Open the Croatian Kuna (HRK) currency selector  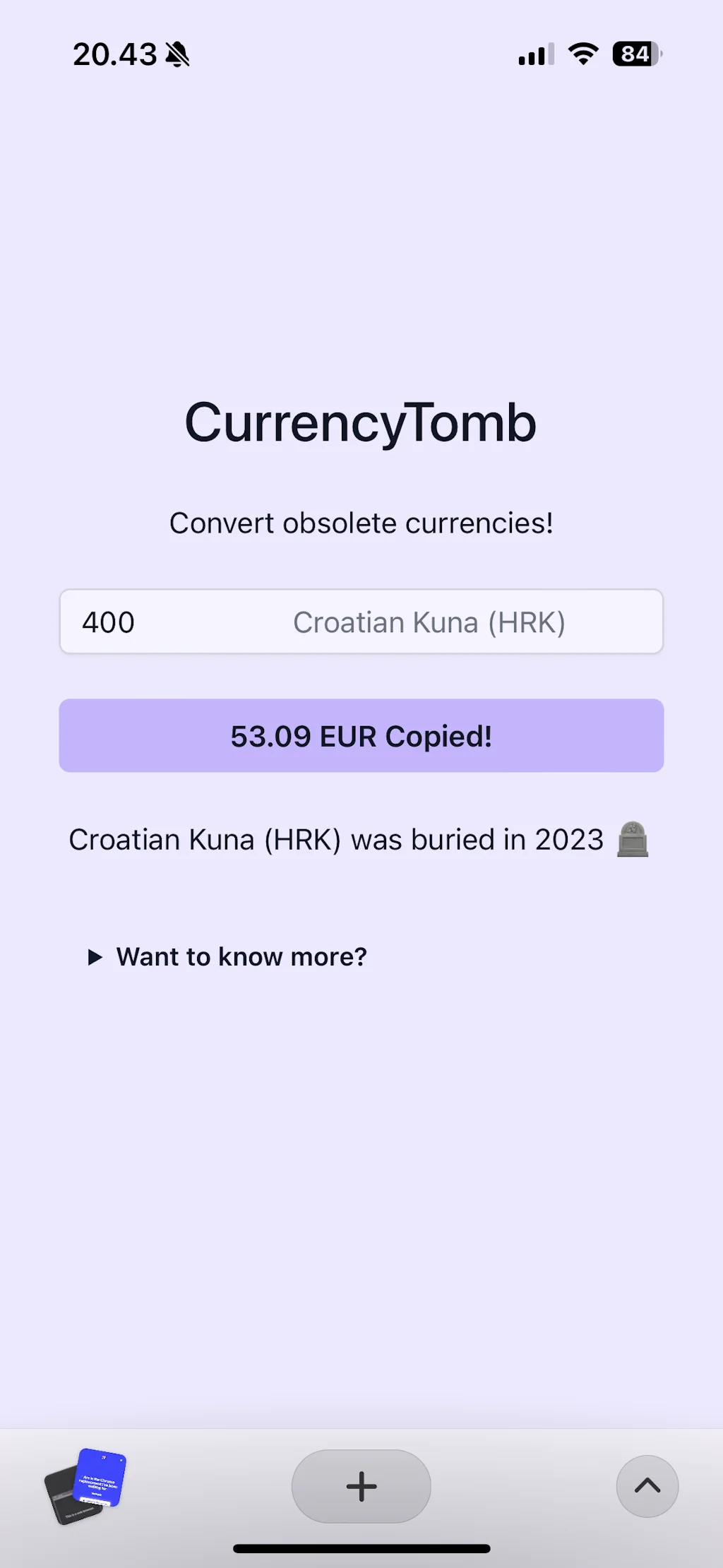pos(429,622)
